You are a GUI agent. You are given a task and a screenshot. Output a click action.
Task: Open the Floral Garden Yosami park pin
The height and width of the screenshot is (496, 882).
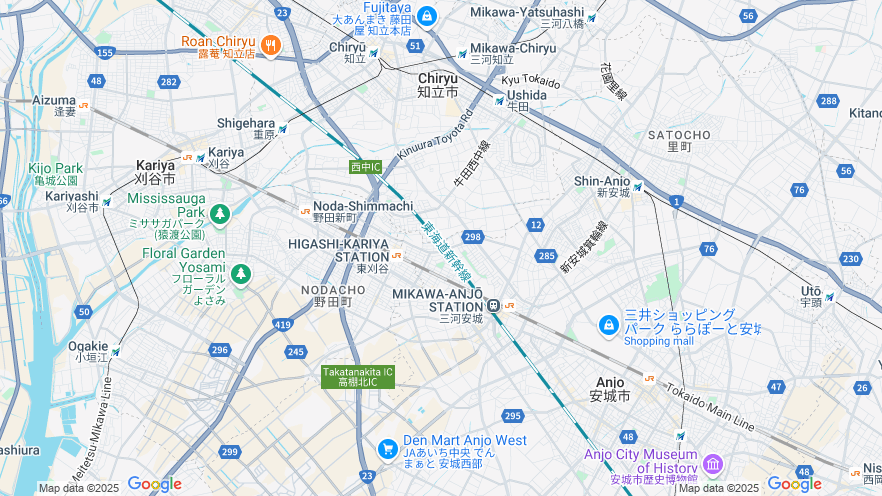click(x=240, y=273)
